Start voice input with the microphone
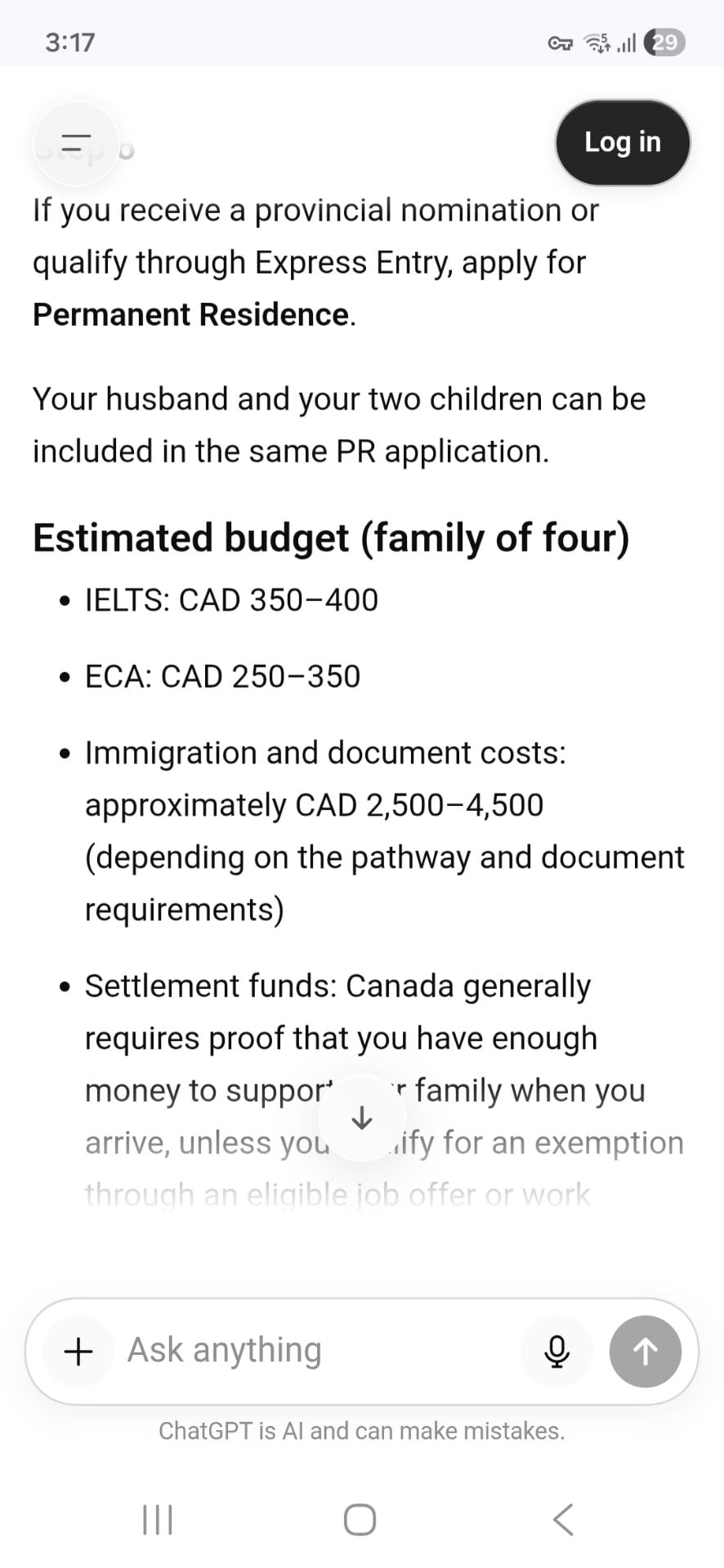Image resolution: width=724 pixels, height=1568 pixels. 556,1352
